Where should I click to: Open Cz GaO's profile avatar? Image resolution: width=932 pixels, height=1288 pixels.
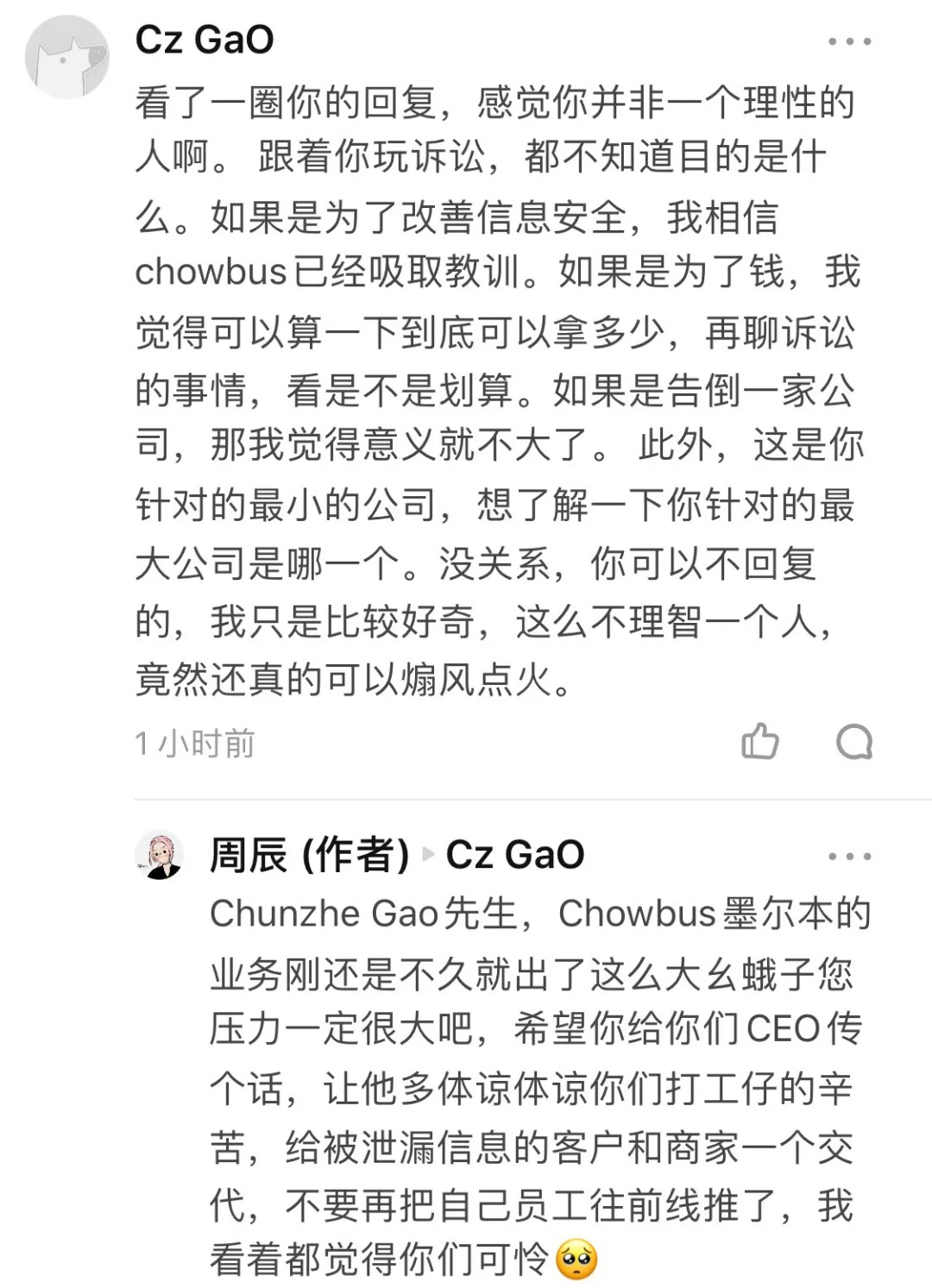66,57
